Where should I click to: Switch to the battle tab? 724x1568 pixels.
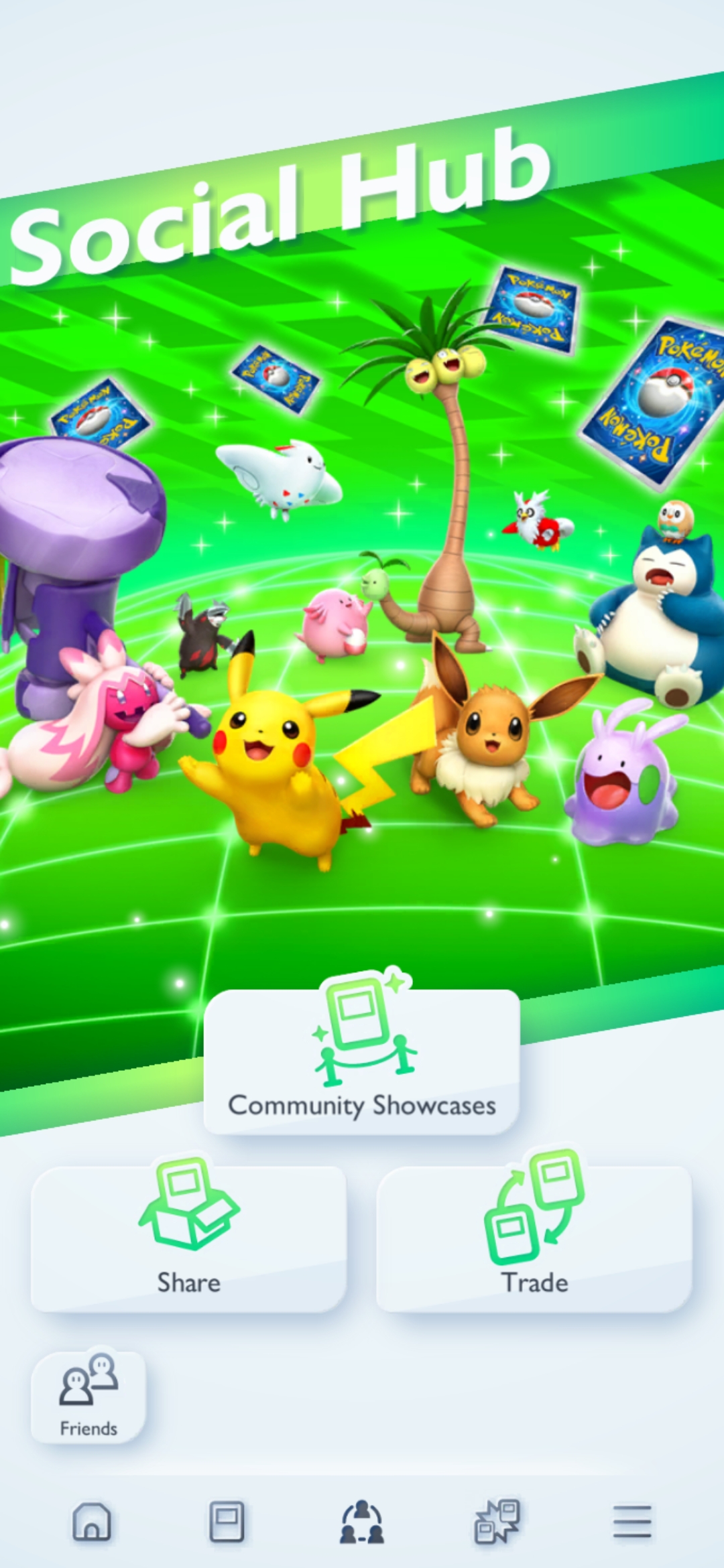tap(497, 1521)
